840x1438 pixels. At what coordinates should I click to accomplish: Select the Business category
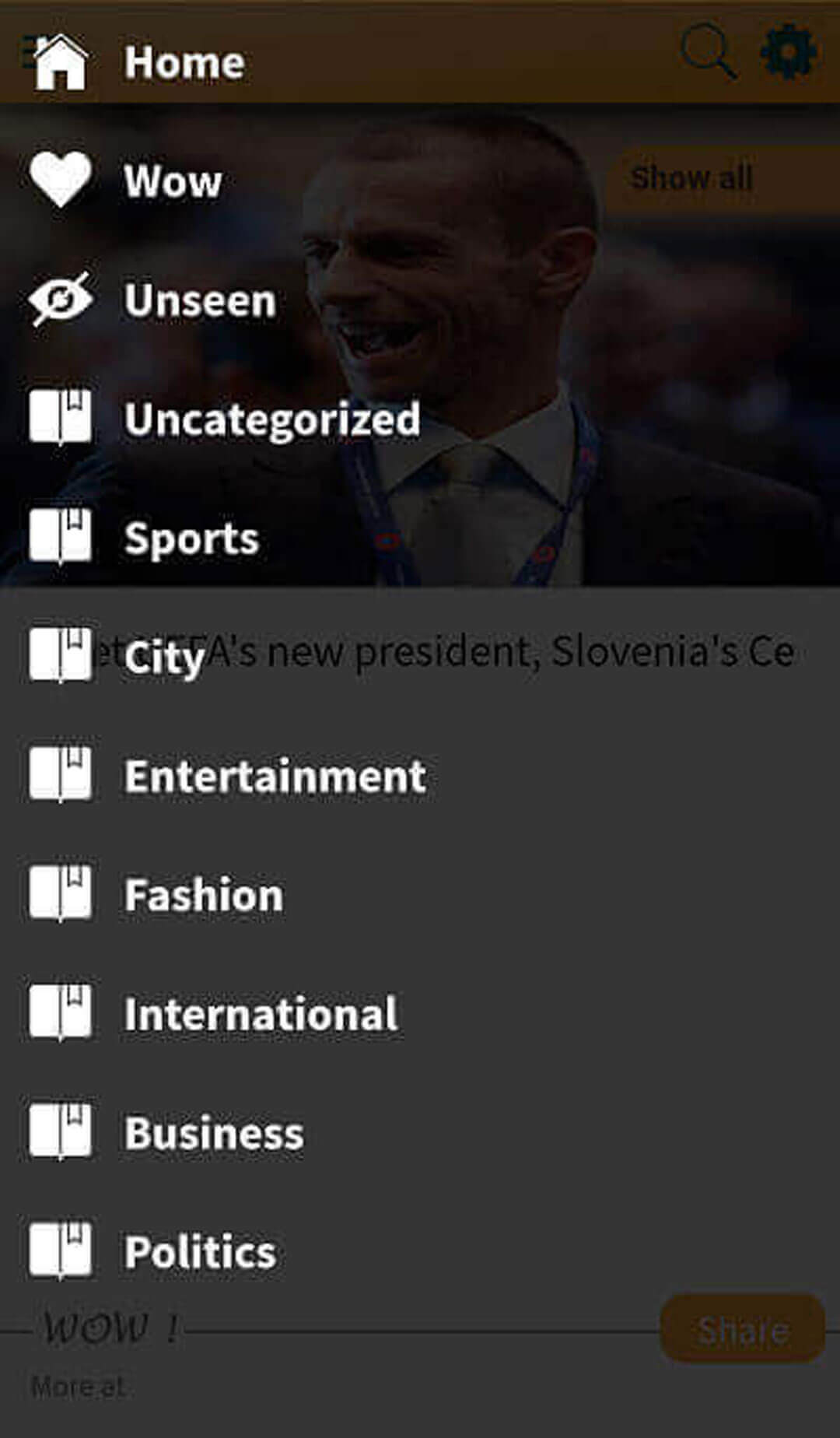tap(214, 1133)
